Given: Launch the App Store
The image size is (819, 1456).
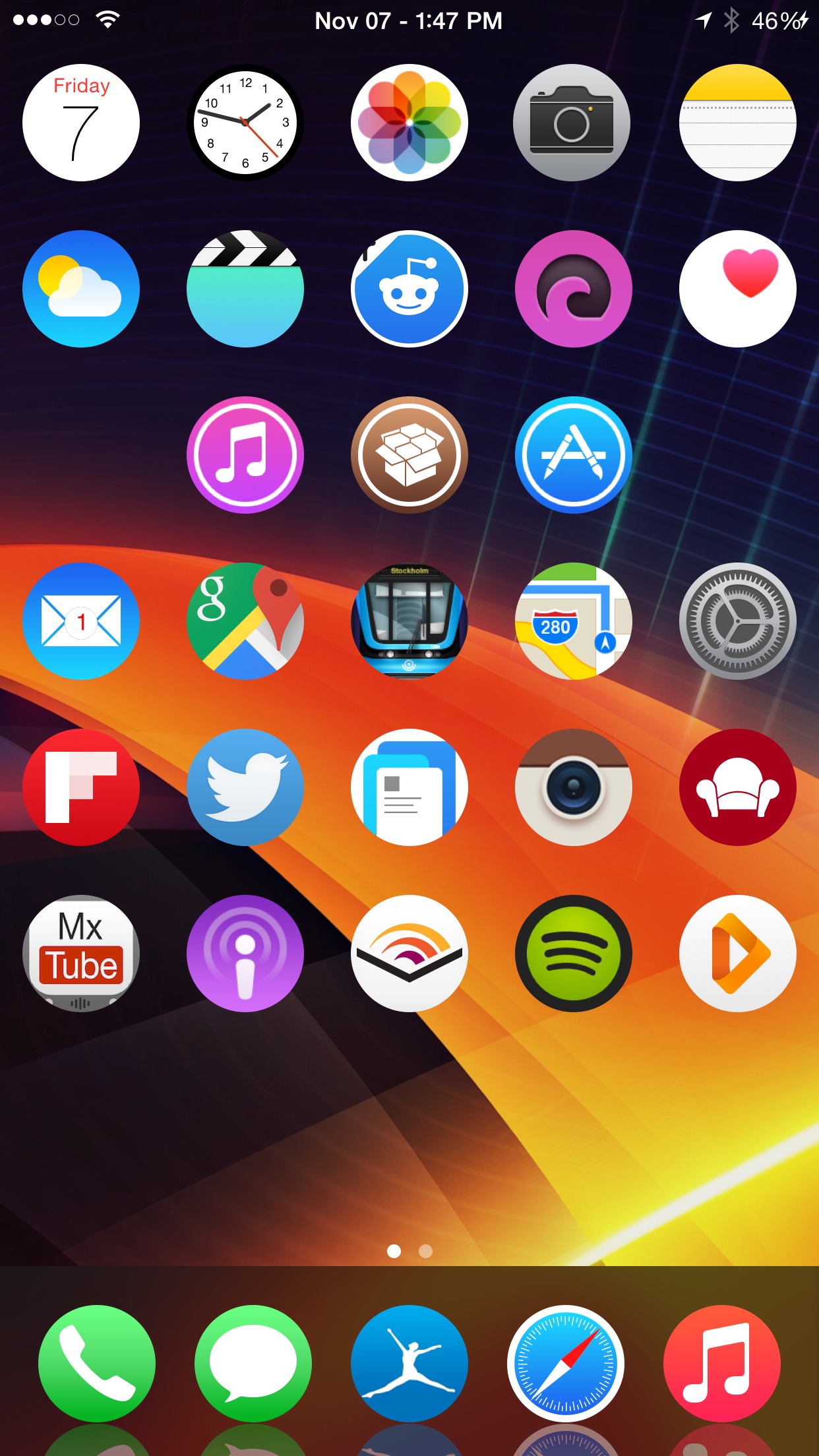Looking at the screenshot, I should coord(574,455).
